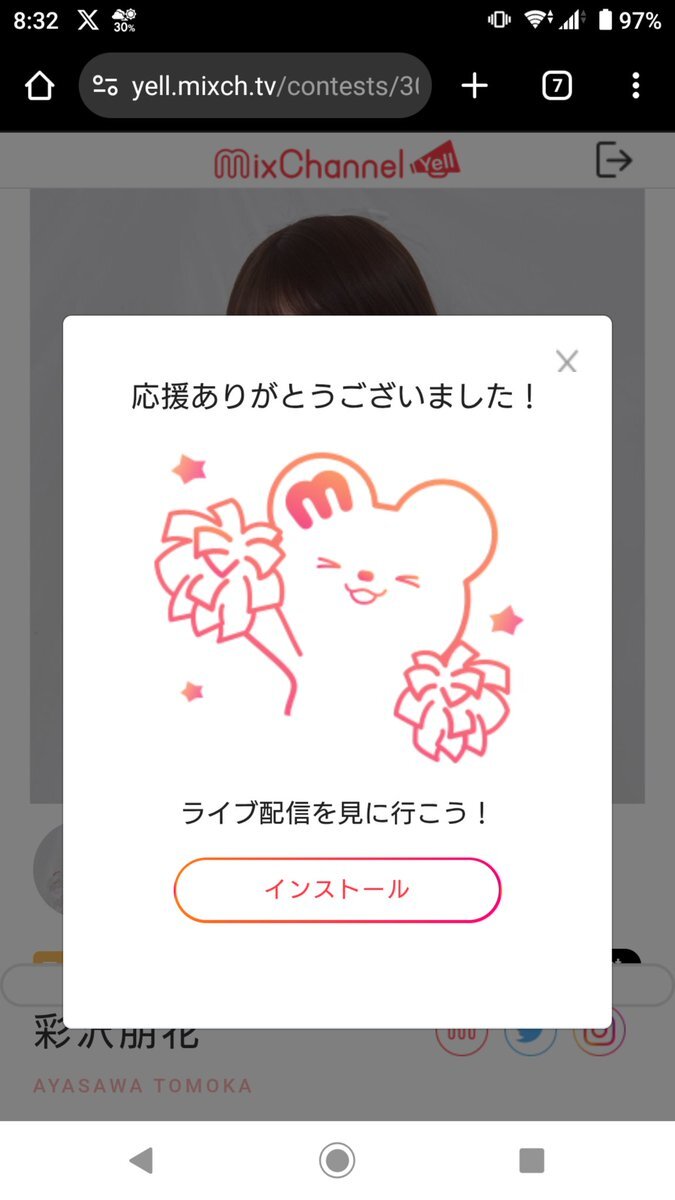Open the browser overflow menu
The width and height of the screenshot is (675, 1200).
click(636, 86)
